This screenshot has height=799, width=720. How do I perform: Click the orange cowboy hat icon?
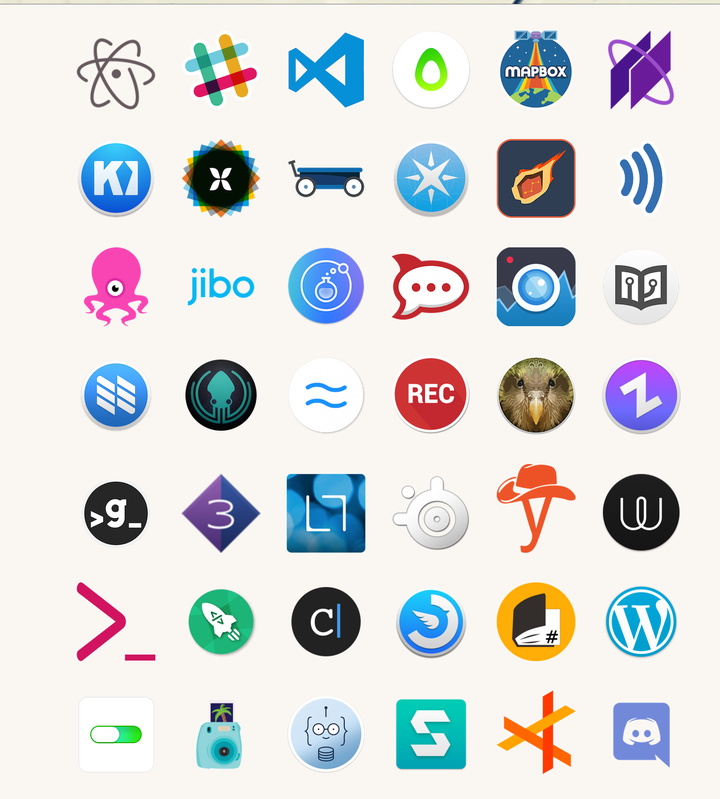click(x=535, y=513)
